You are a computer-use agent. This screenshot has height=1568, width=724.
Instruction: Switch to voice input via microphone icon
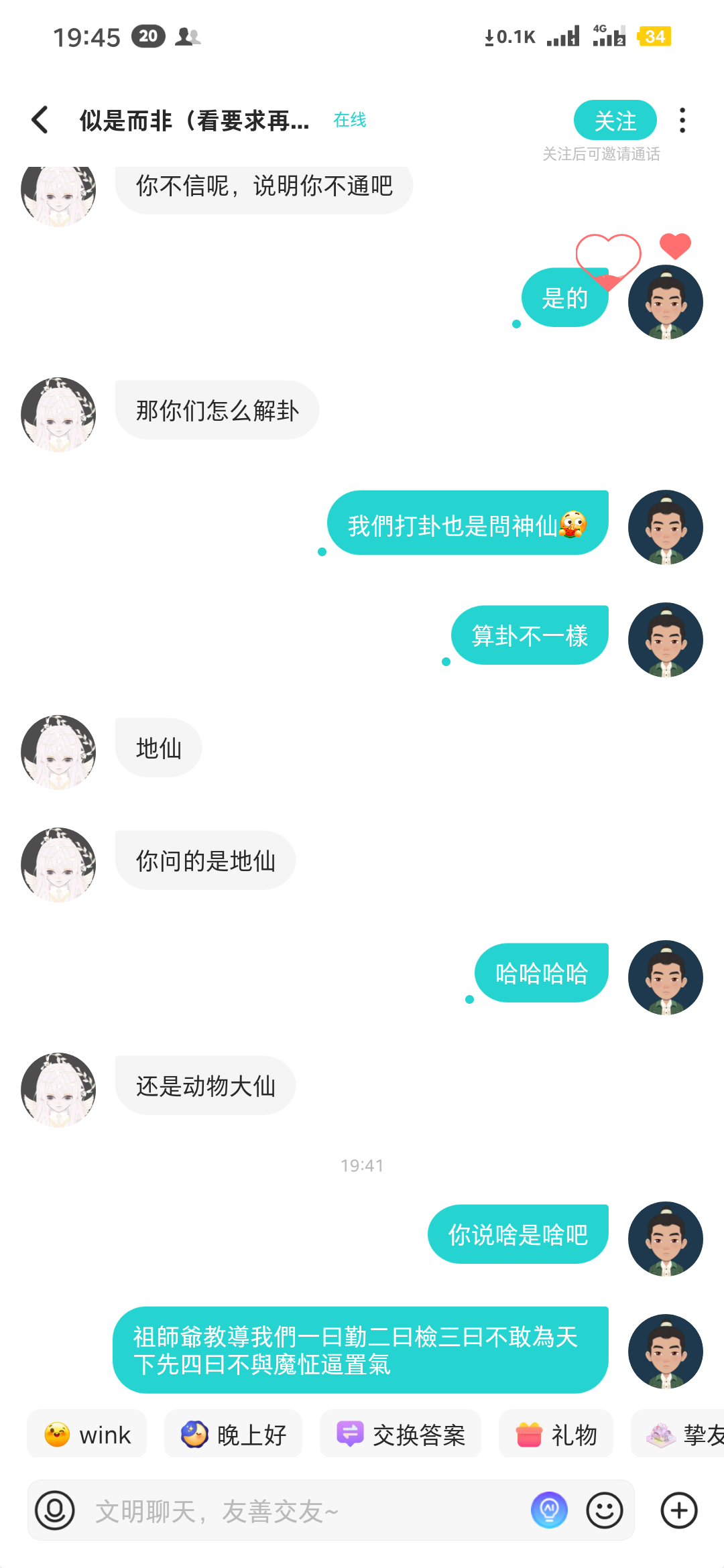point(55,1510)
